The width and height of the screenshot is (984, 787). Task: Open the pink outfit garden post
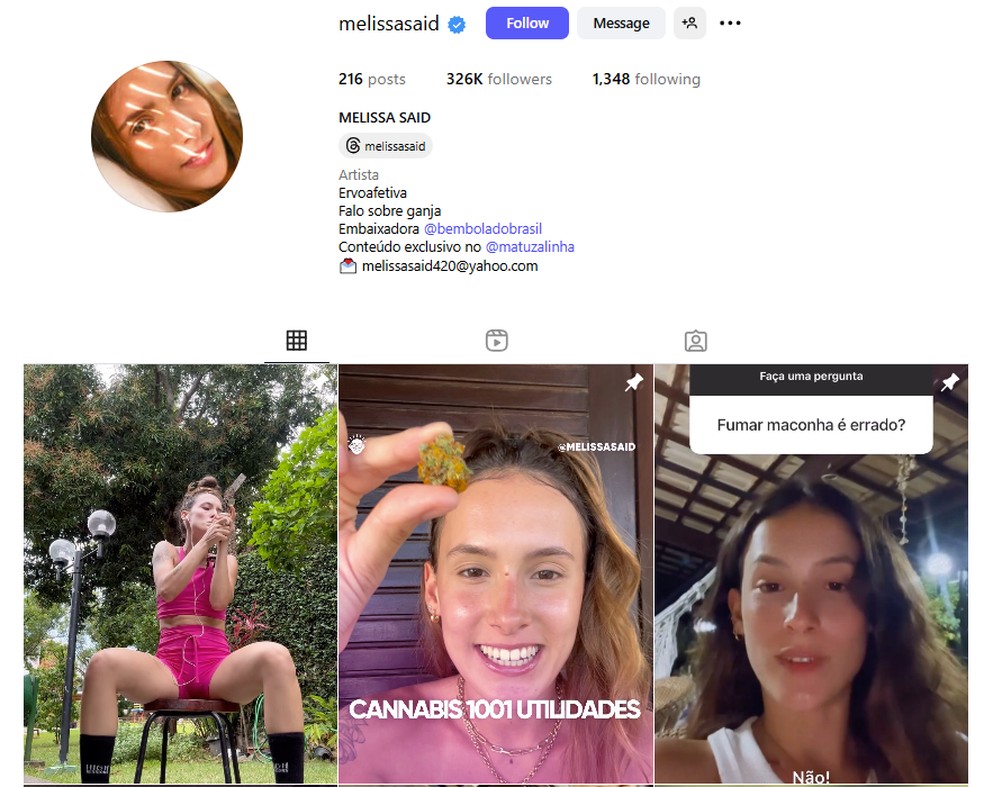(x=180, y=573)
